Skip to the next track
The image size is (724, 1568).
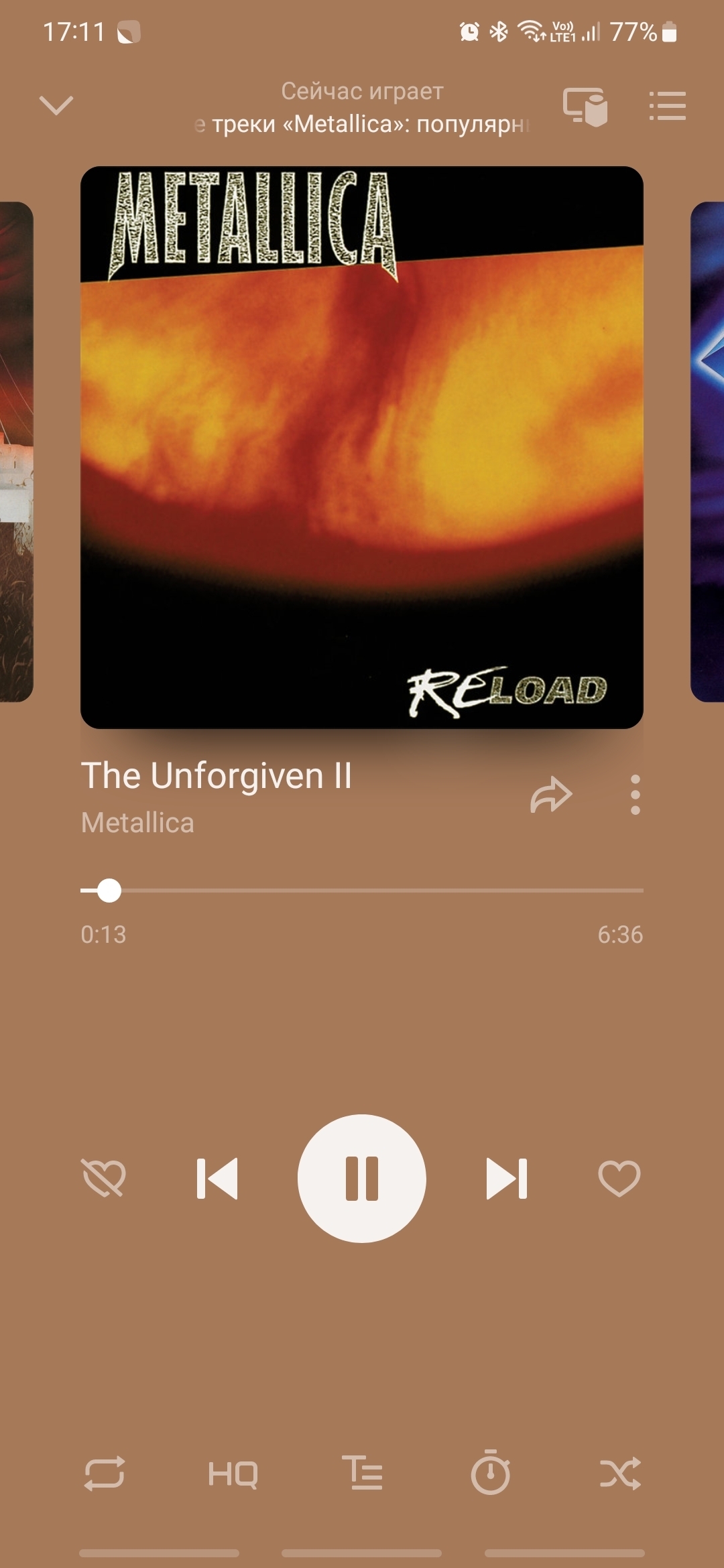(507, 1178)
